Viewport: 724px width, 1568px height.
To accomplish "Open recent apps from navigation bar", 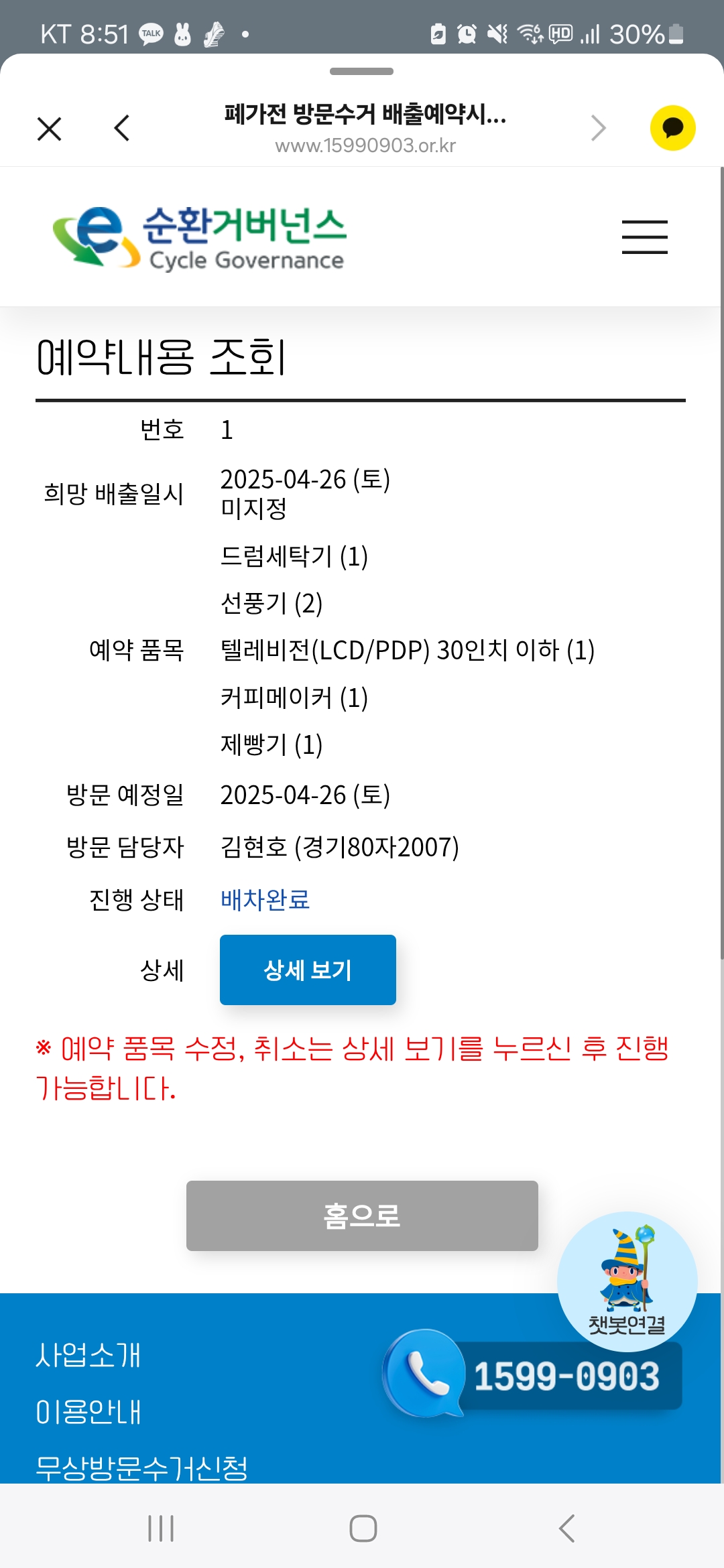I will point(161,1528).
